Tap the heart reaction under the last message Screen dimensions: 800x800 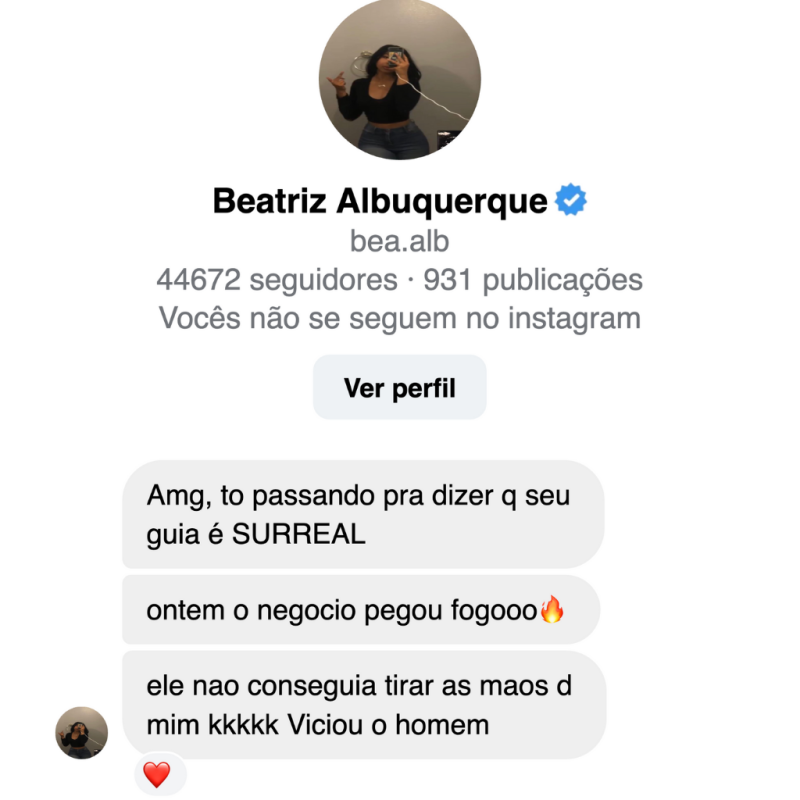tap(157, 773)
